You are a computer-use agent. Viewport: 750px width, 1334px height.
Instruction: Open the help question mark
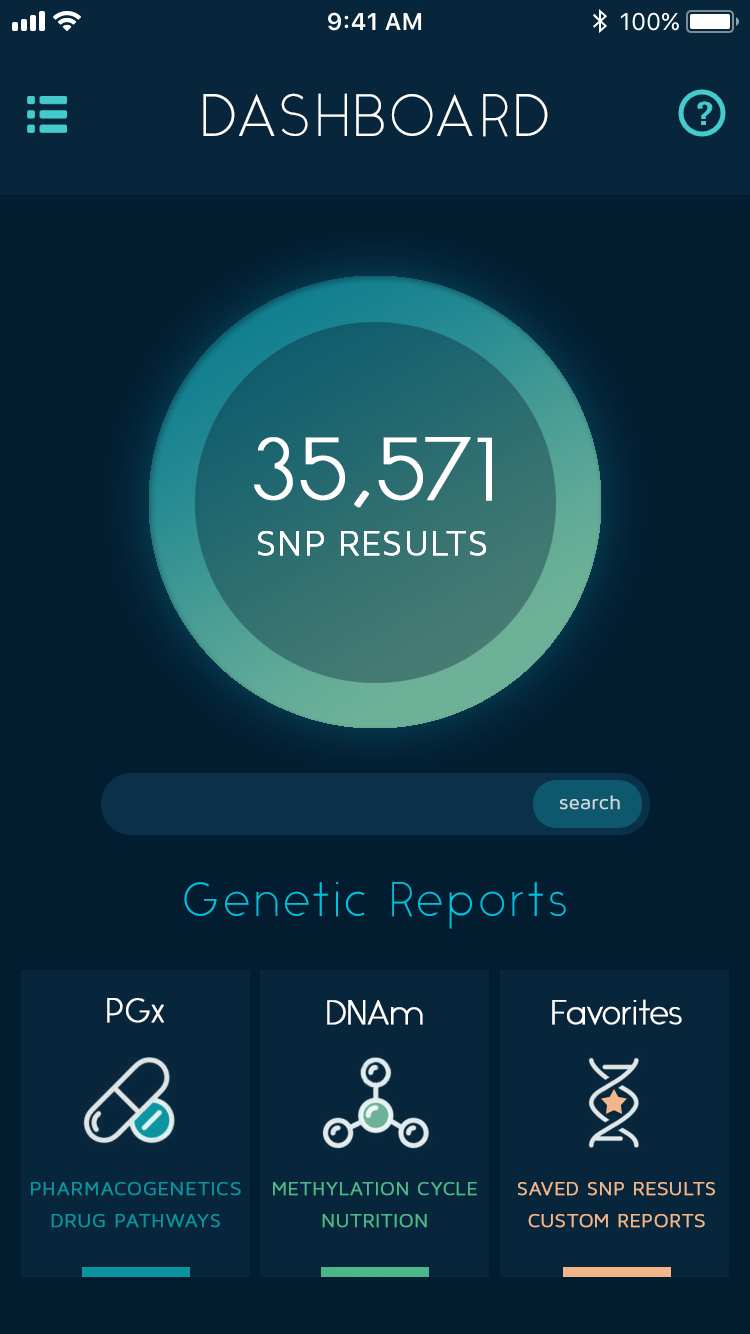click(701, 113)
